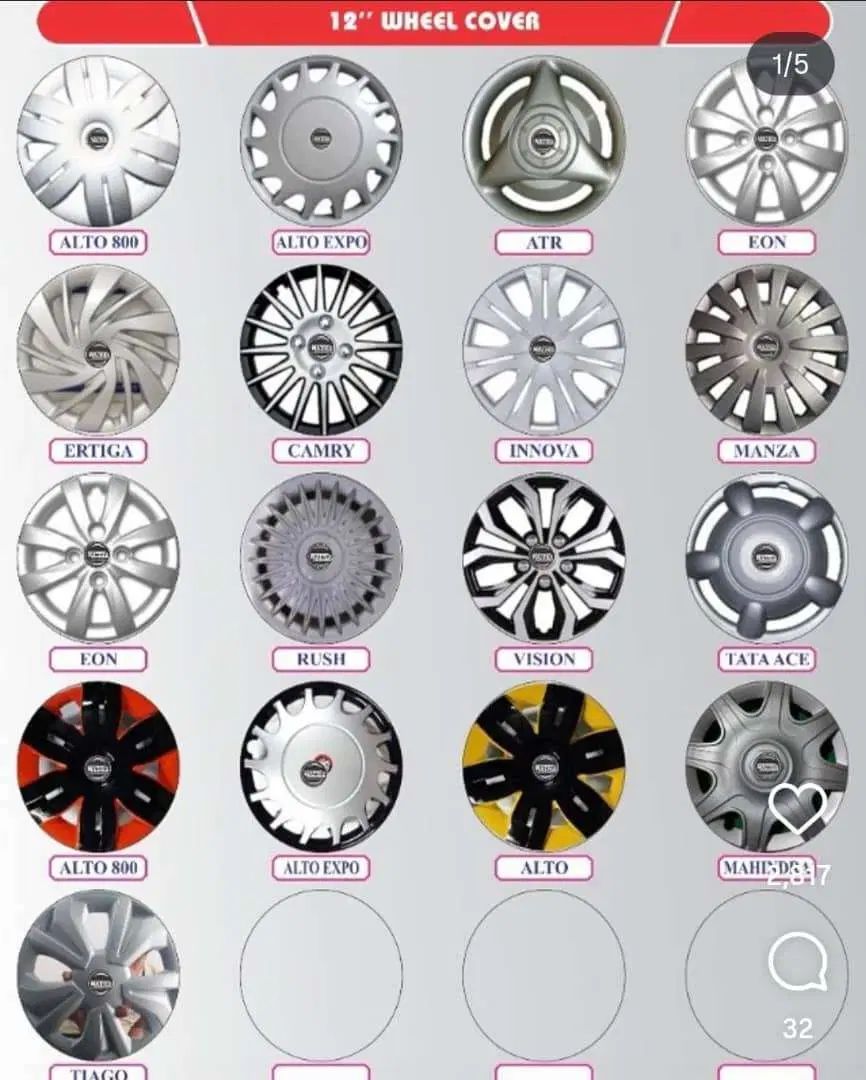Open the comments on this post
Image resolution: width=866 pixels, height=1080 pixels.
[x=797, y=963]
